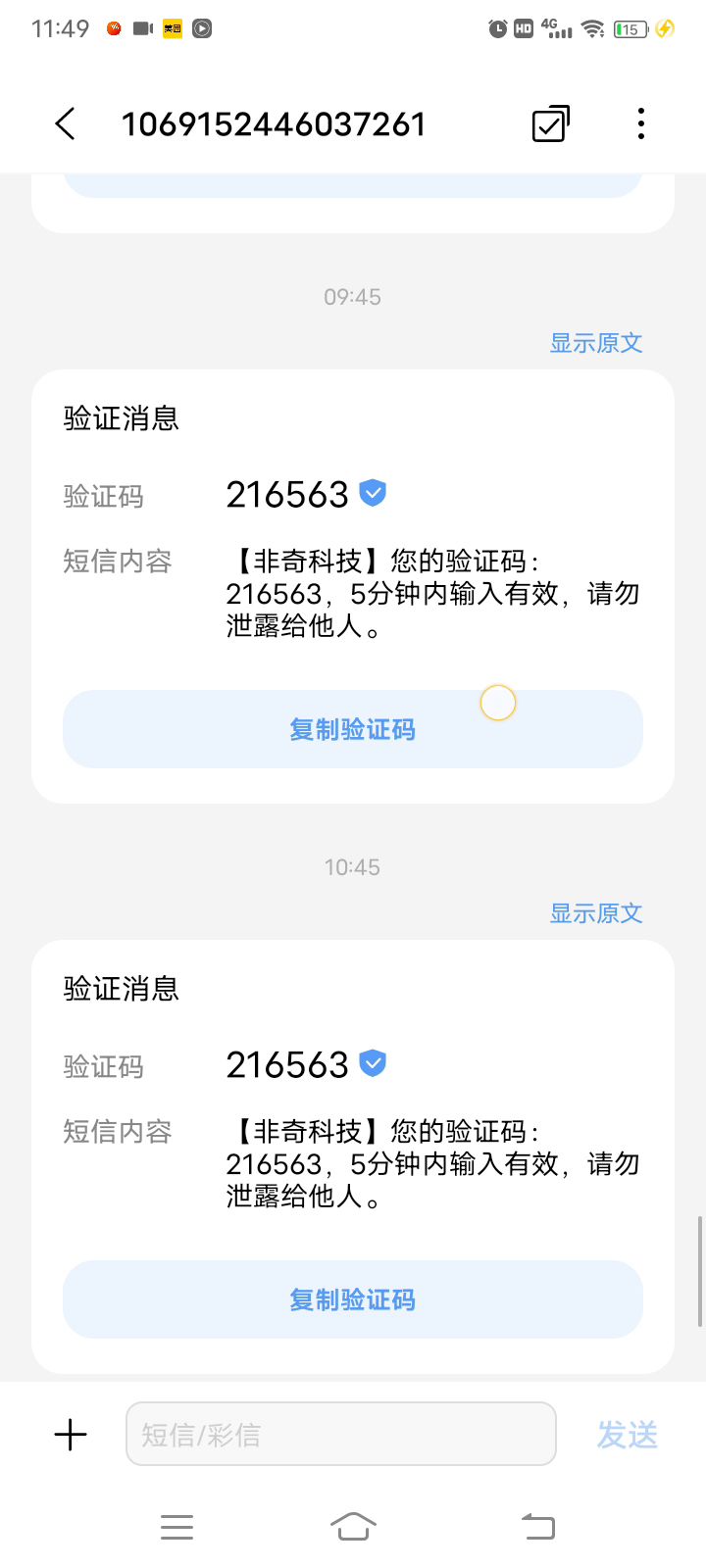Open the plus attachment menu
This screenshot has width=706, height=1568.
click(71, 1436)
